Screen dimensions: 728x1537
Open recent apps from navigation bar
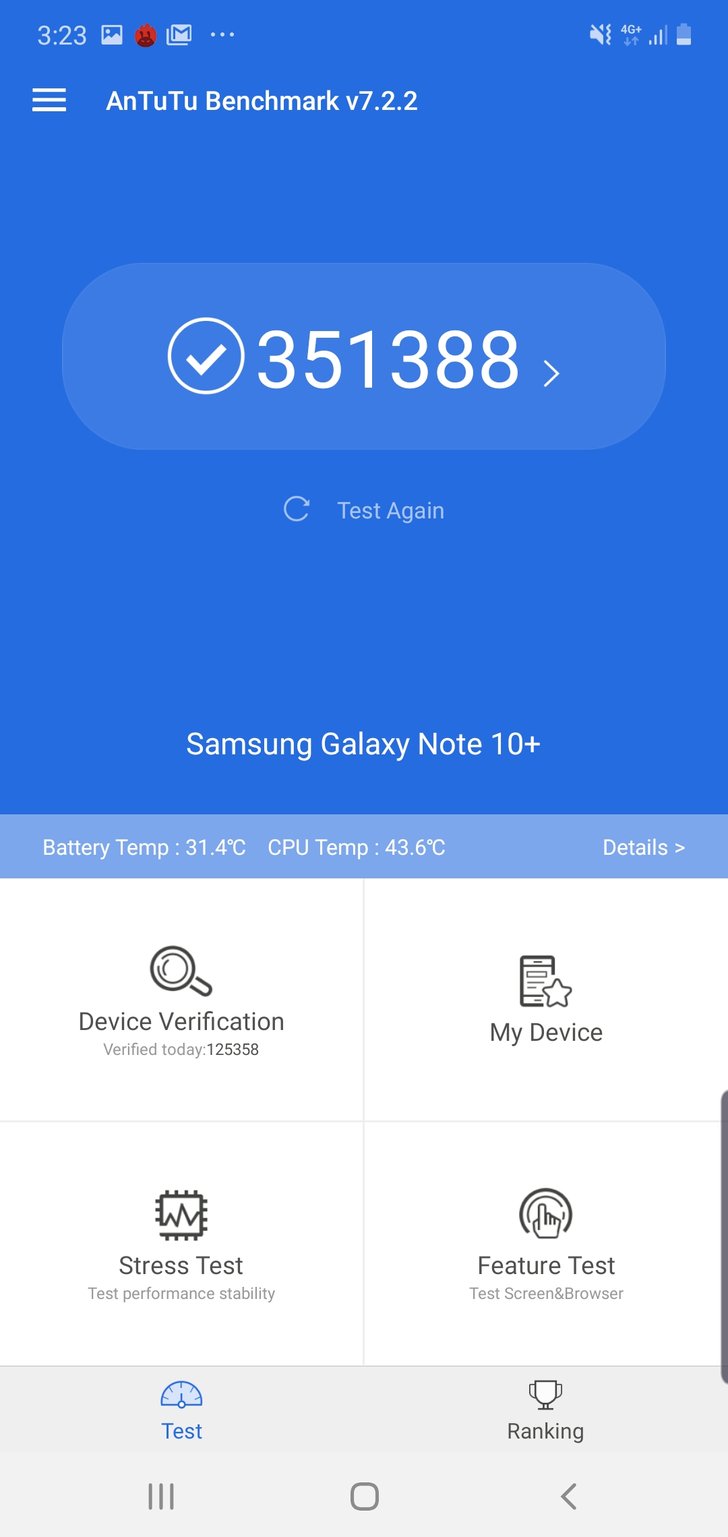pyautogui.click(x=161, y=1496)
